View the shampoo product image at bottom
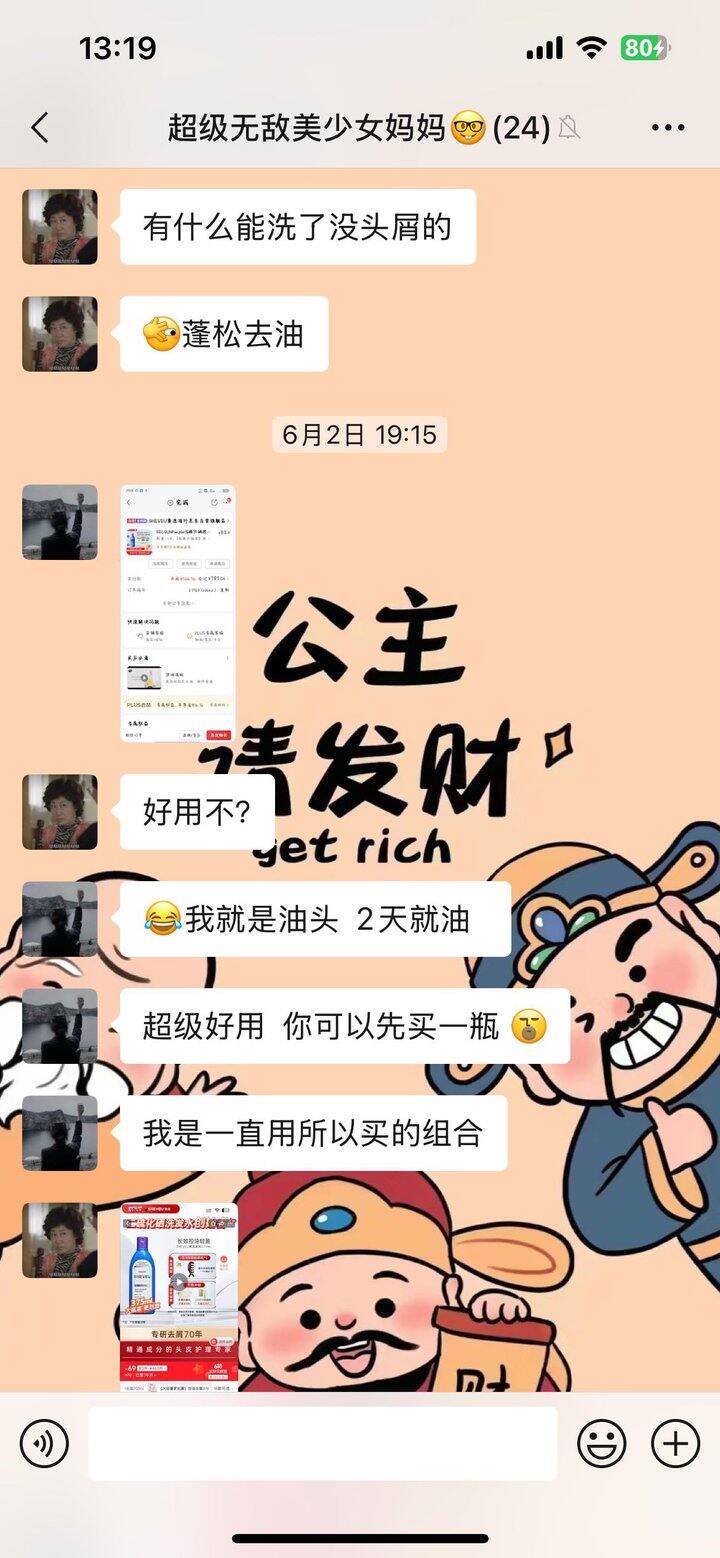 [x=180, y=1297]
